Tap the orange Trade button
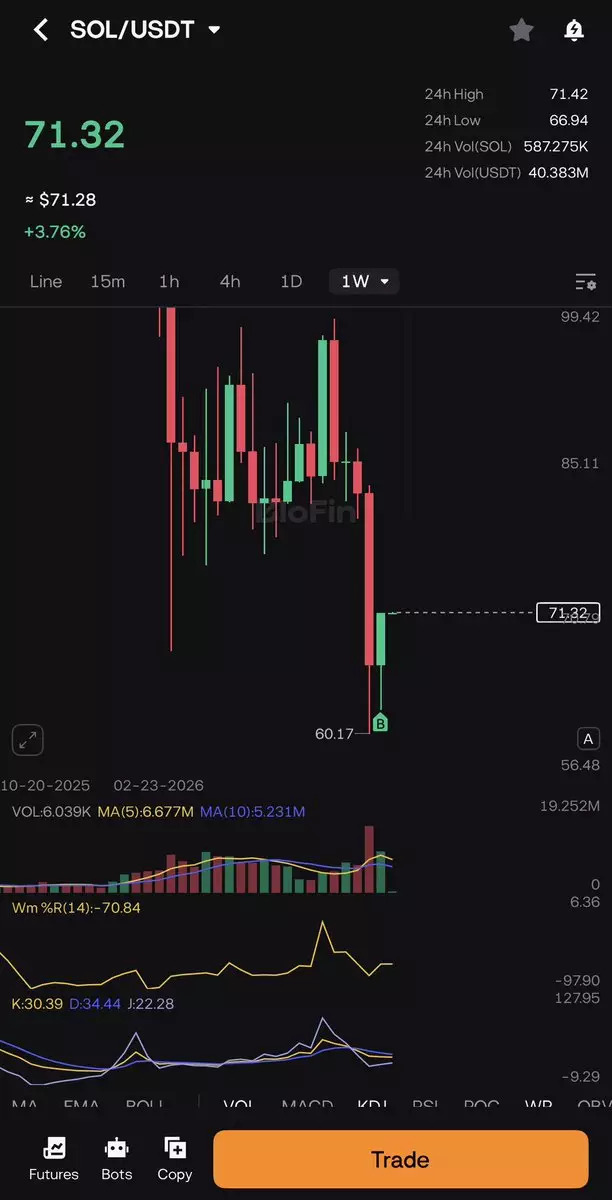 click(x=400, y=1159)
